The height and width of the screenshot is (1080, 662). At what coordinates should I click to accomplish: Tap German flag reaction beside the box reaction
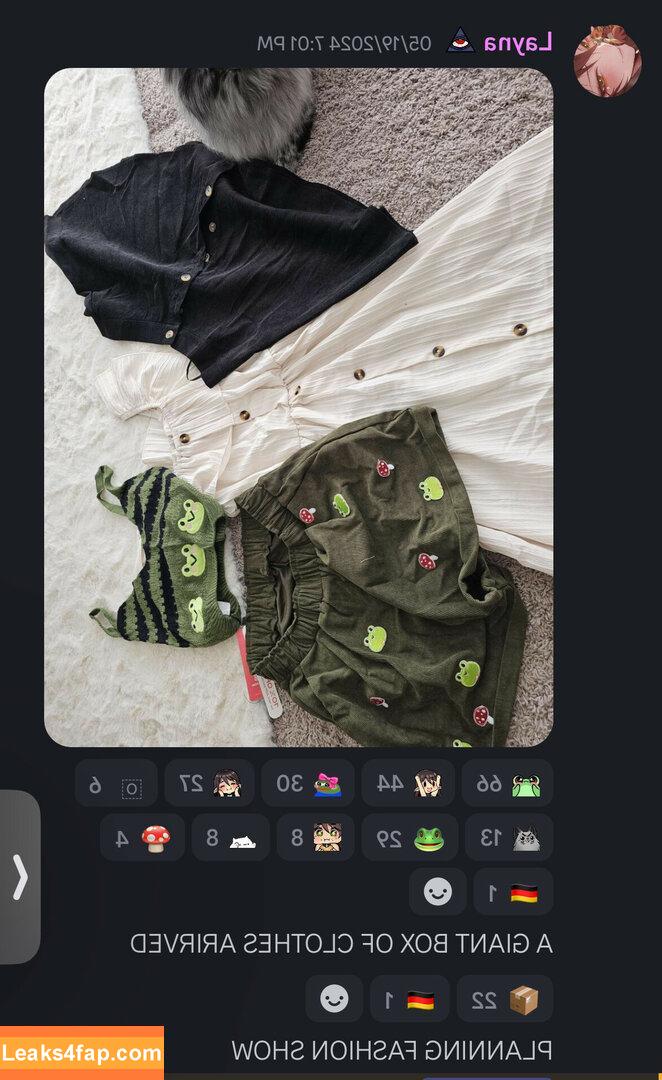[x=409, y=998]
